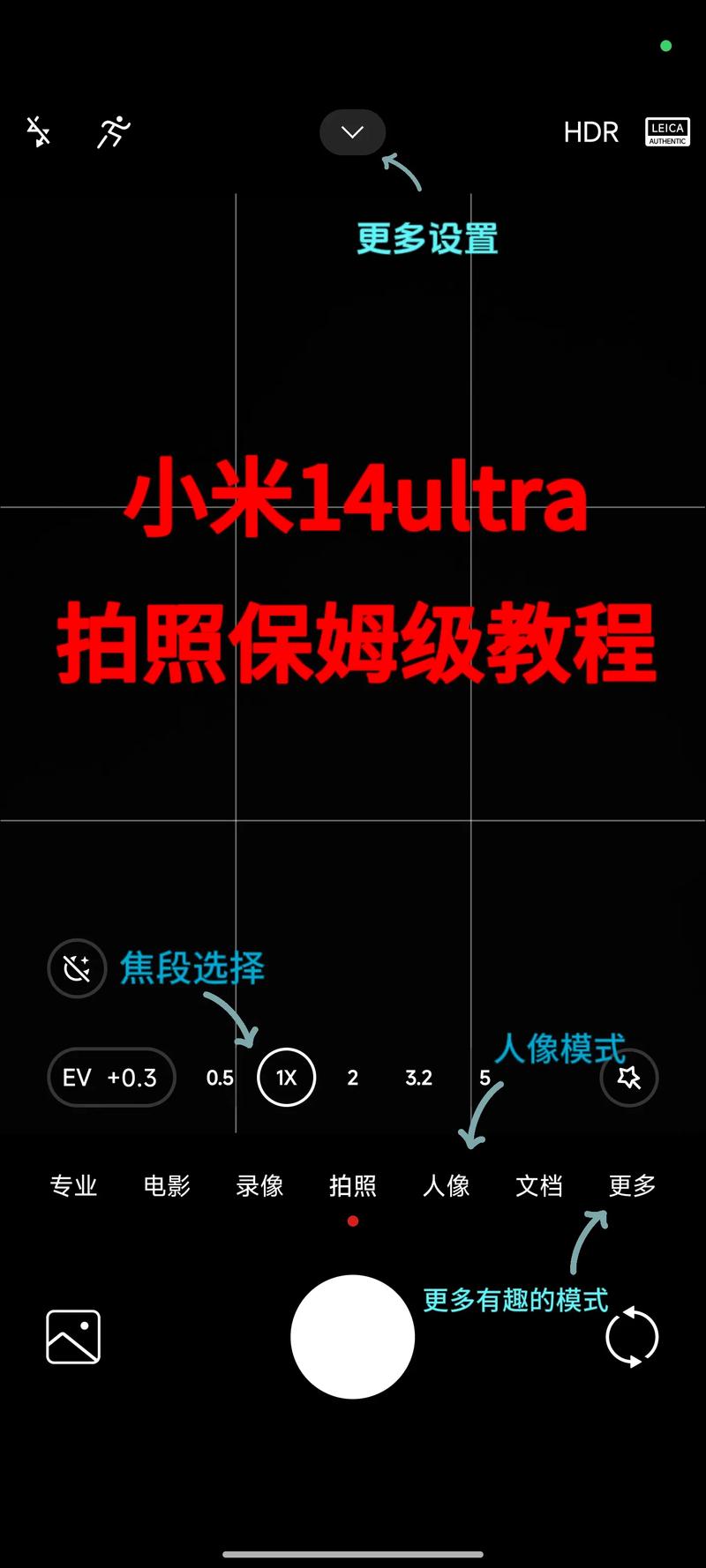Enable the 5x telephoto zoom
Screen dimensions: 706x1568
[x=484, y=1078]
